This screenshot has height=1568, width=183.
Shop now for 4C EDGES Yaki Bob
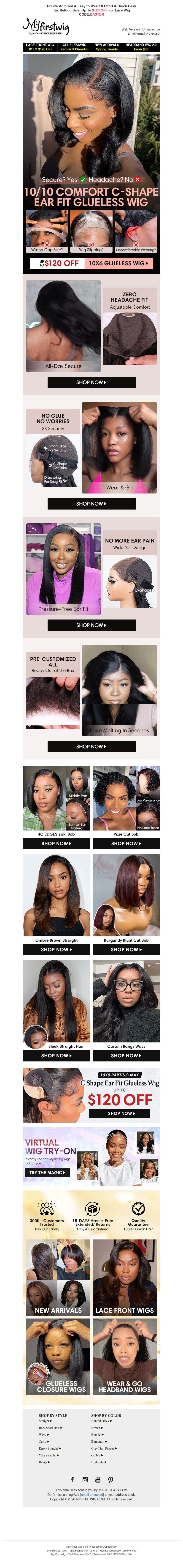pyautogui.click(x=57, y=843)
